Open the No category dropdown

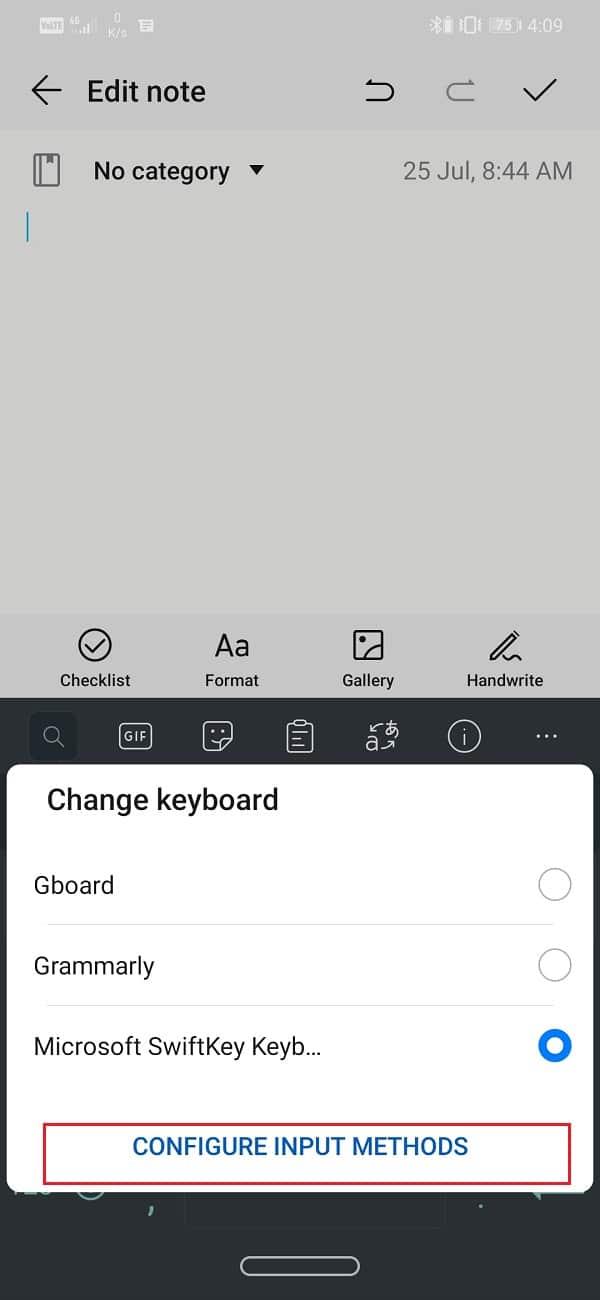click(180, 171)
